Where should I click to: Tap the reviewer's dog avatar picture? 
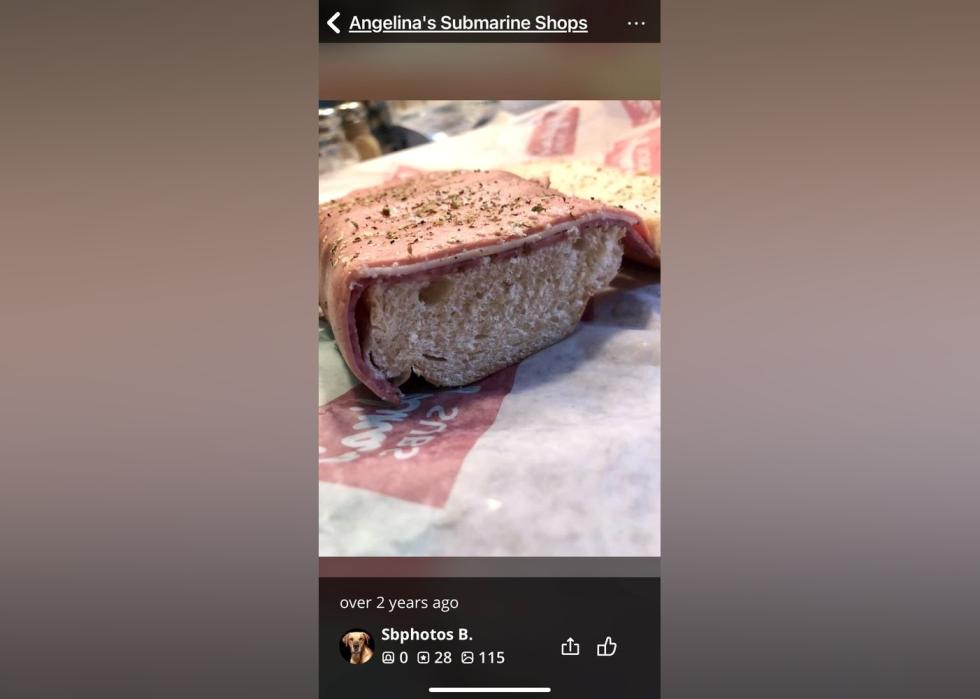click(x=356, y=647)
